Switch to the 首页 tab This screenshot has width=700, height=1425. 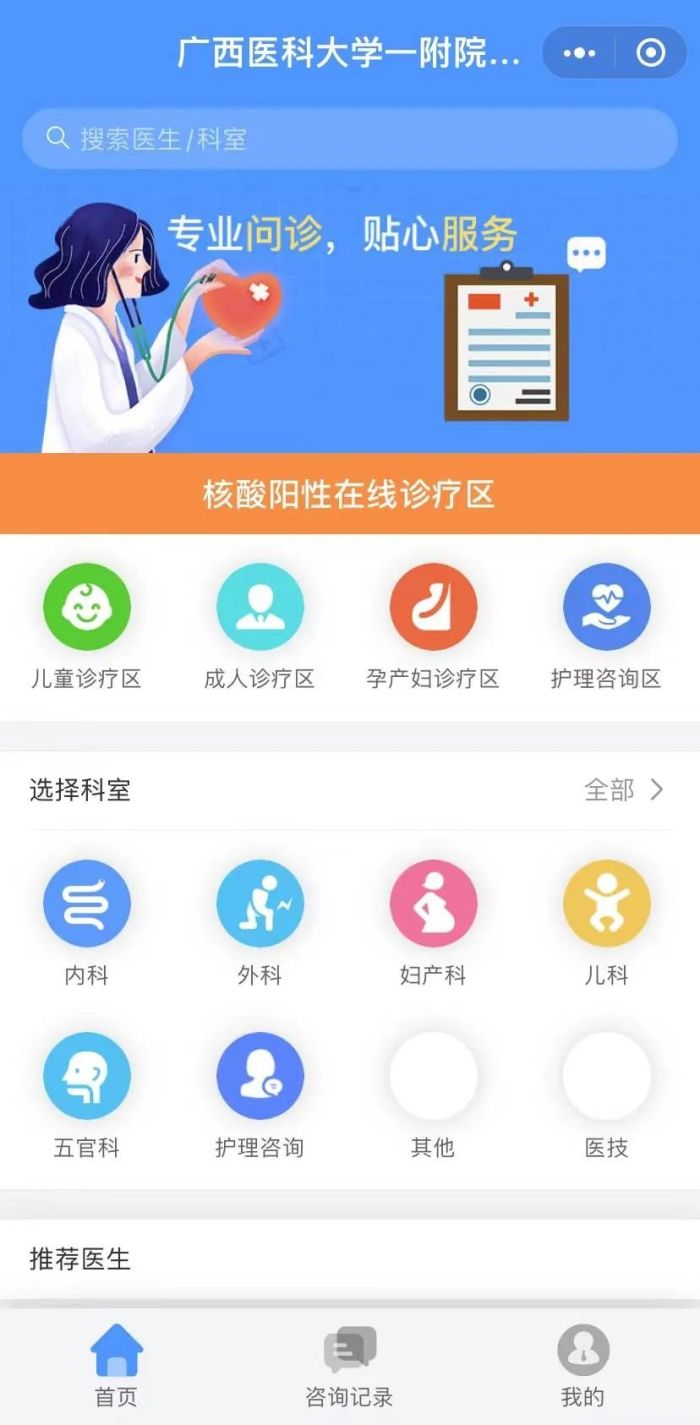pos(117,1365)
